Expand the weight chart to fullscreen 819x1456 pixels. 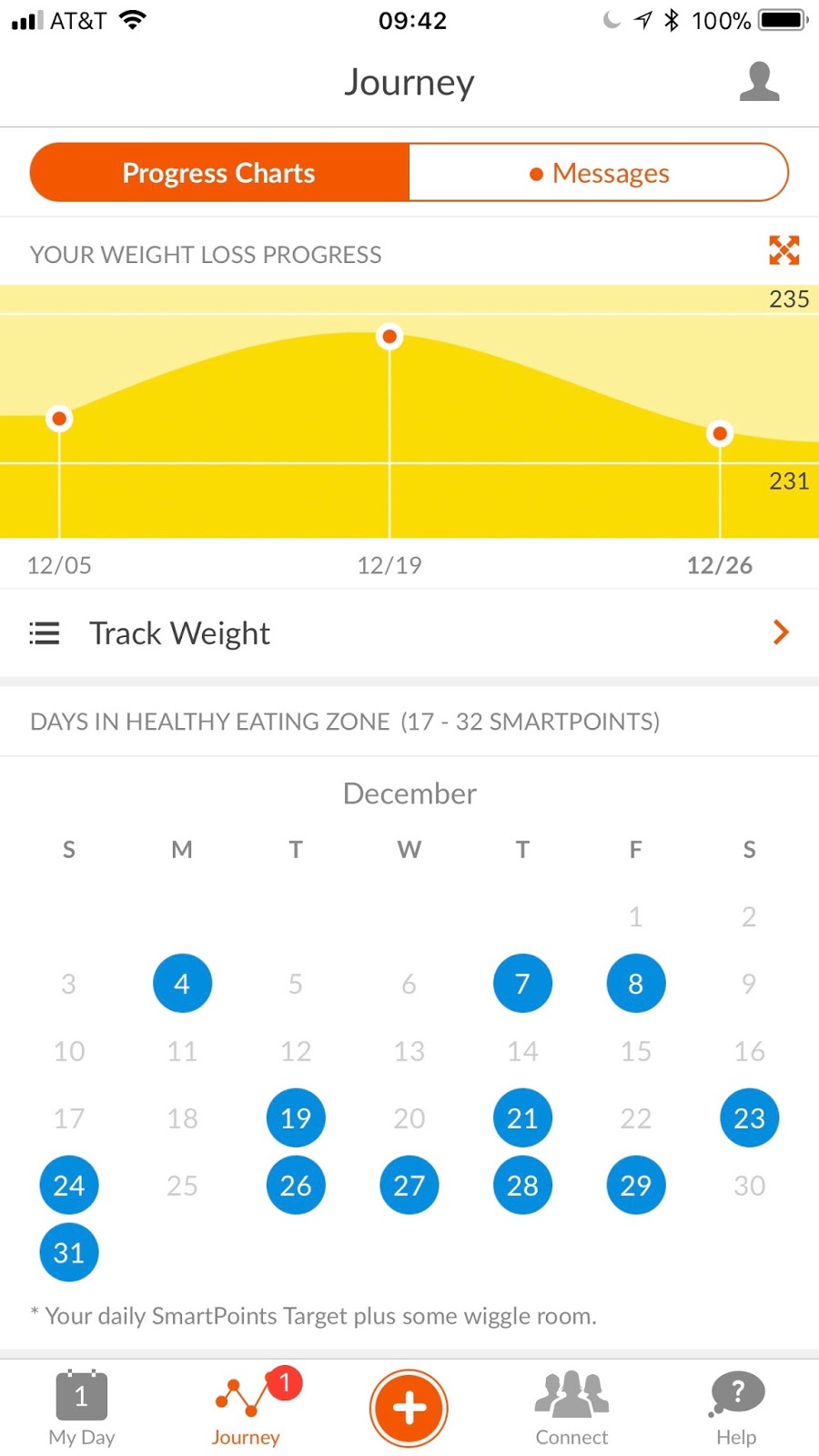tap(784, 250)
